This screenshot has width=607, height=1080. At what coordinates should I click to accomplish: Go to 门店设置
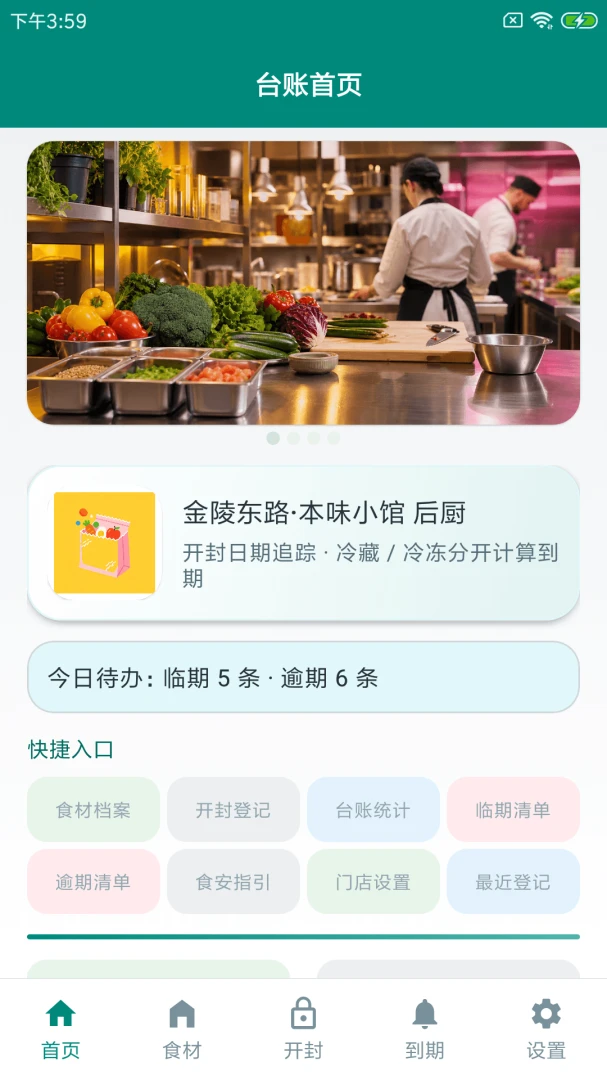(x=373, y=881)
